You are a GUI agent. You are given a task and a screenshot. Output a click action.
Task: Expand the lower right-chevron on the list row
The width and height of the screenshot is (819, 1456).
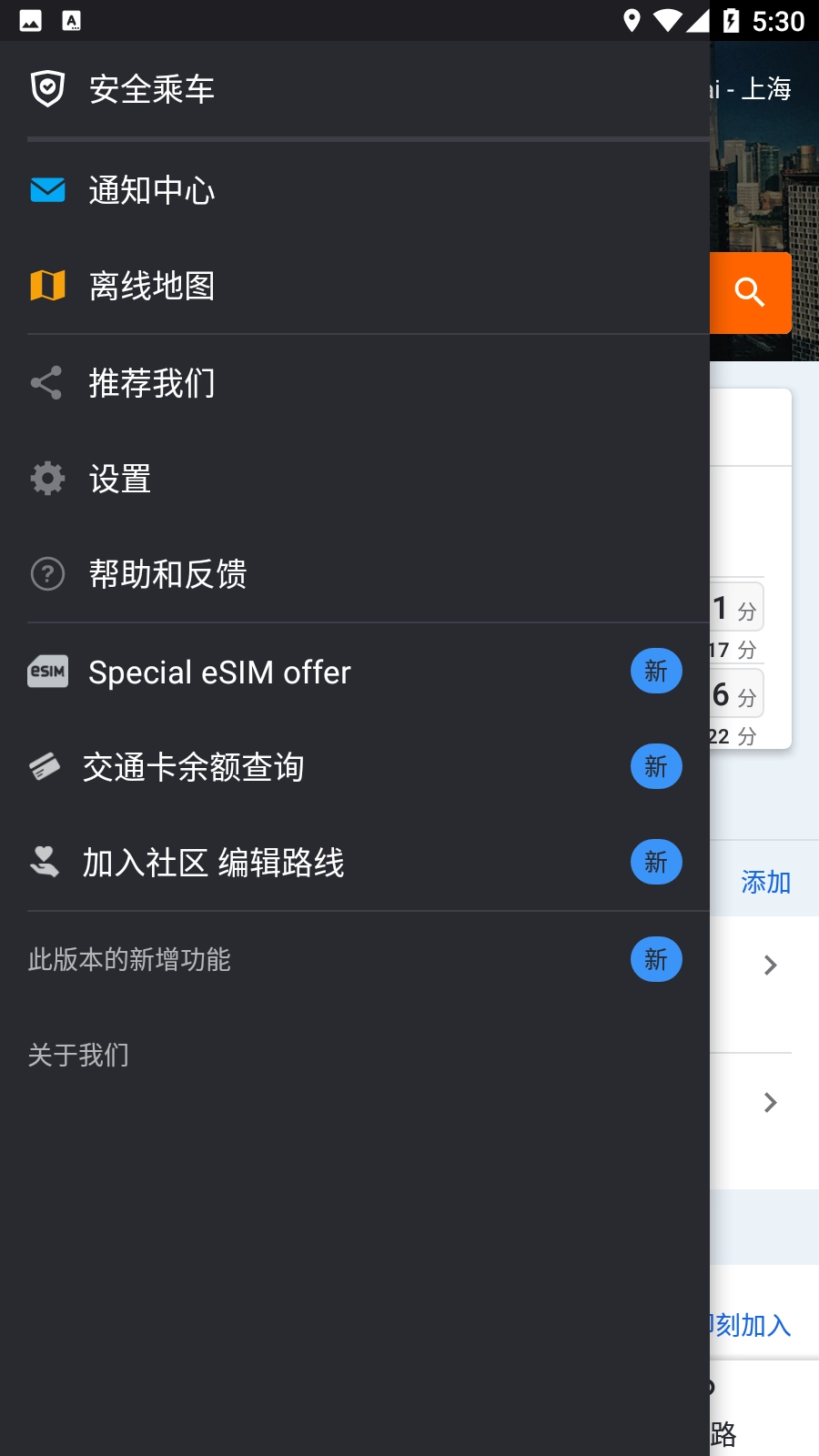pos(771,1103)
